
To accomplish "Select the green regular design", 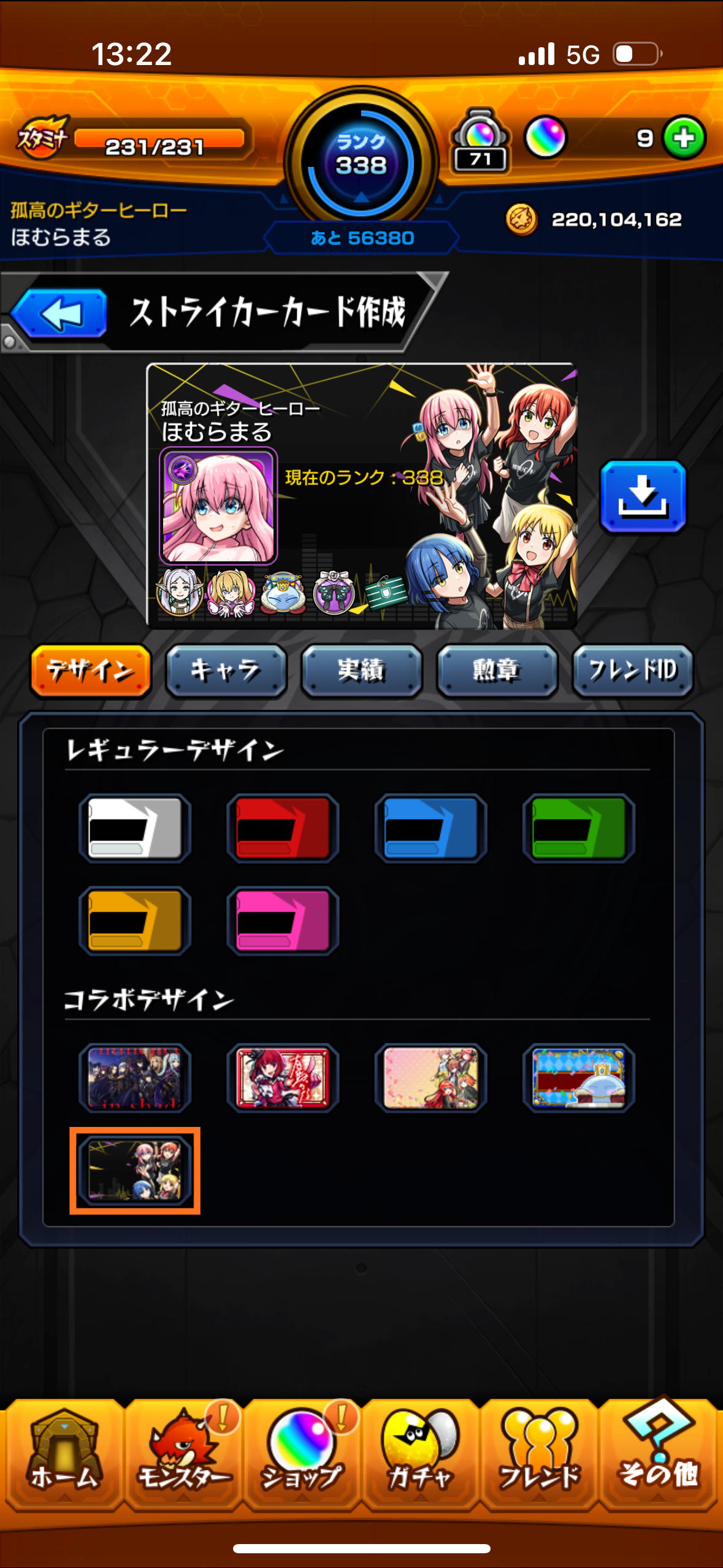I will pos(578,828).
